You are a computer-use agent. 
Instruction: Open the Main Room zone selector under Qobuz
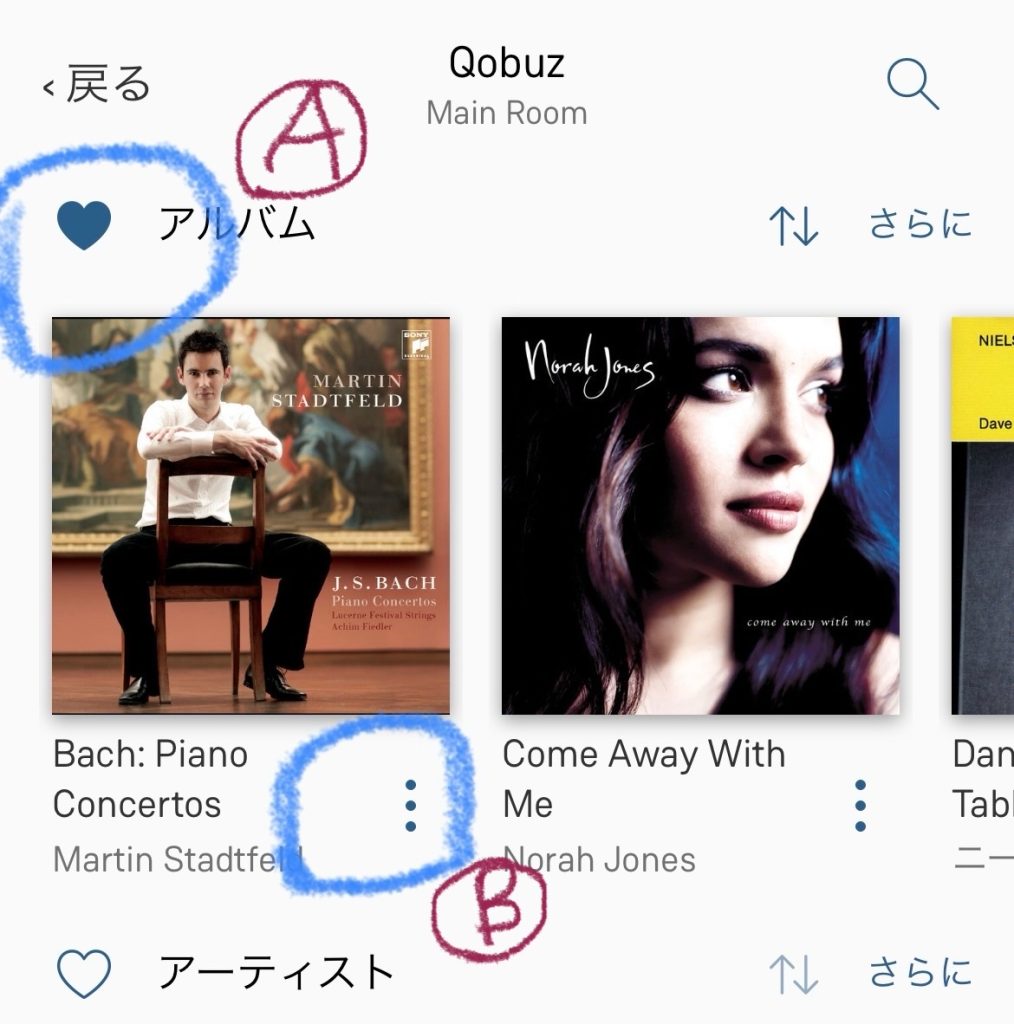click(506, 112)
